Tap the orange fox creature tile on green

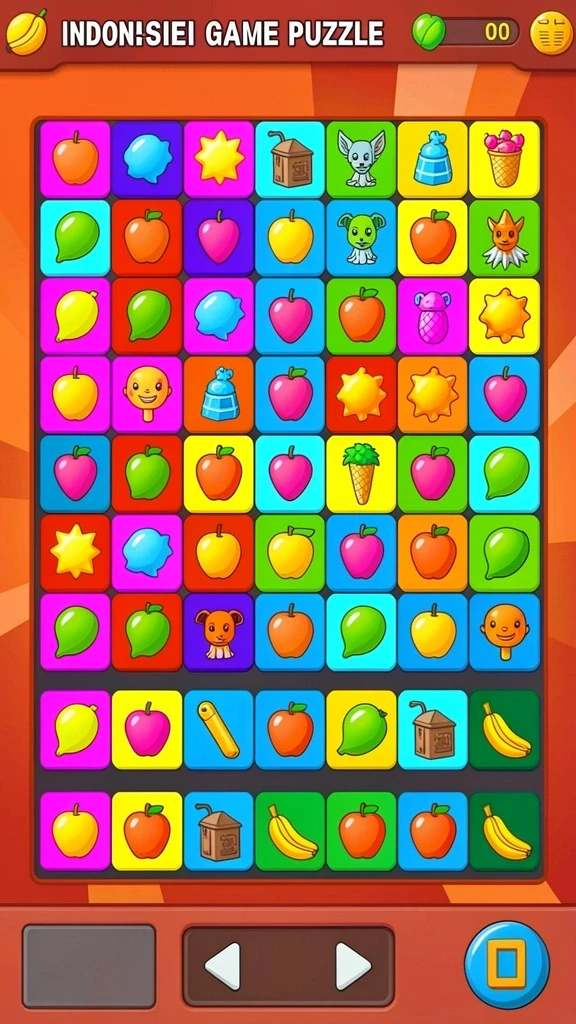coord(504,238)
